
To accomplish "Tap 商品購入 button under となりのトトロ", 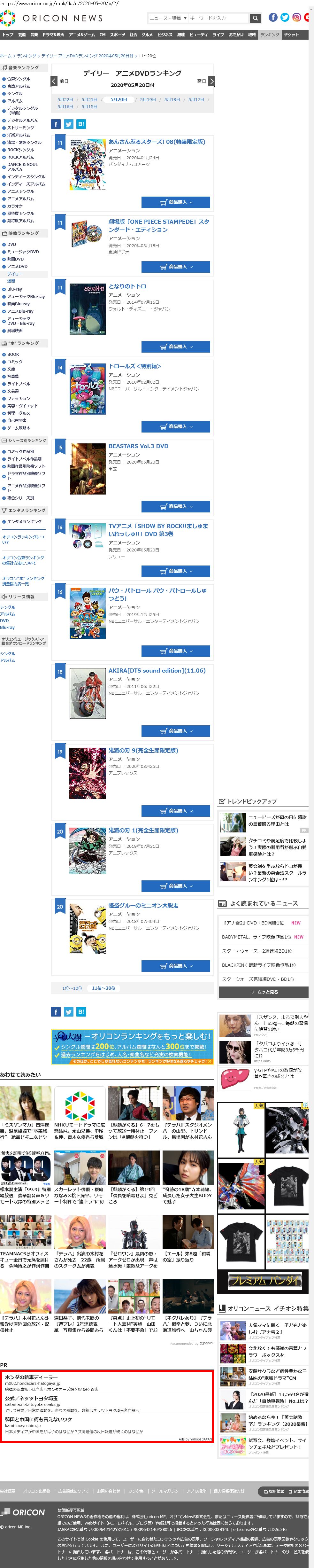I will pyautogui.click(x=175, y=346).
